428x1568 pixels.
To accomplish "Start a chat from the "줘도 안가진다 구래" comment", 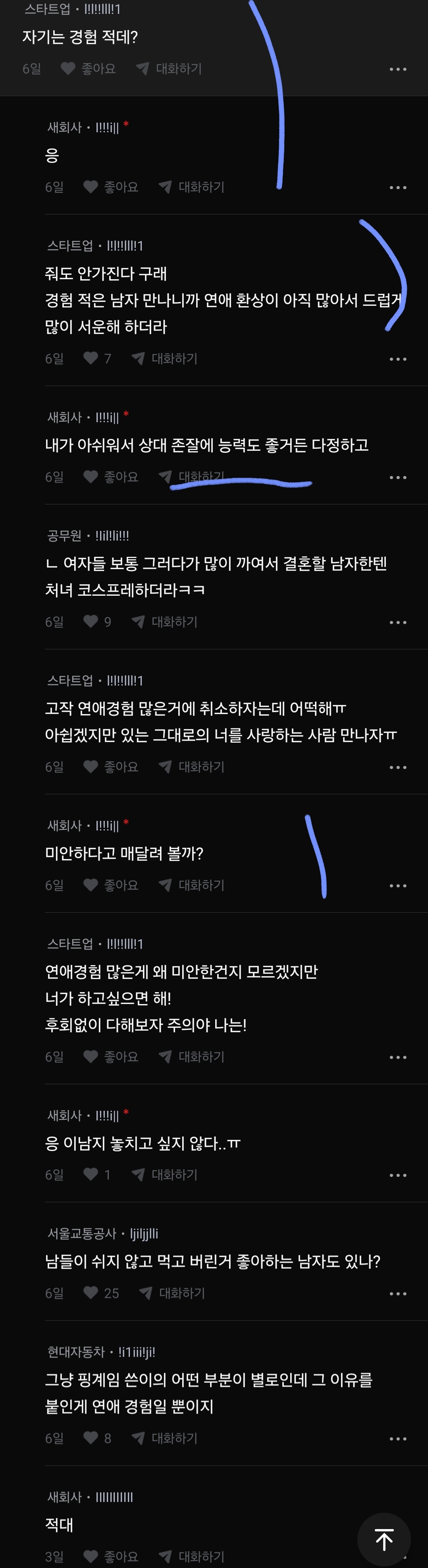I will (165, 359).
